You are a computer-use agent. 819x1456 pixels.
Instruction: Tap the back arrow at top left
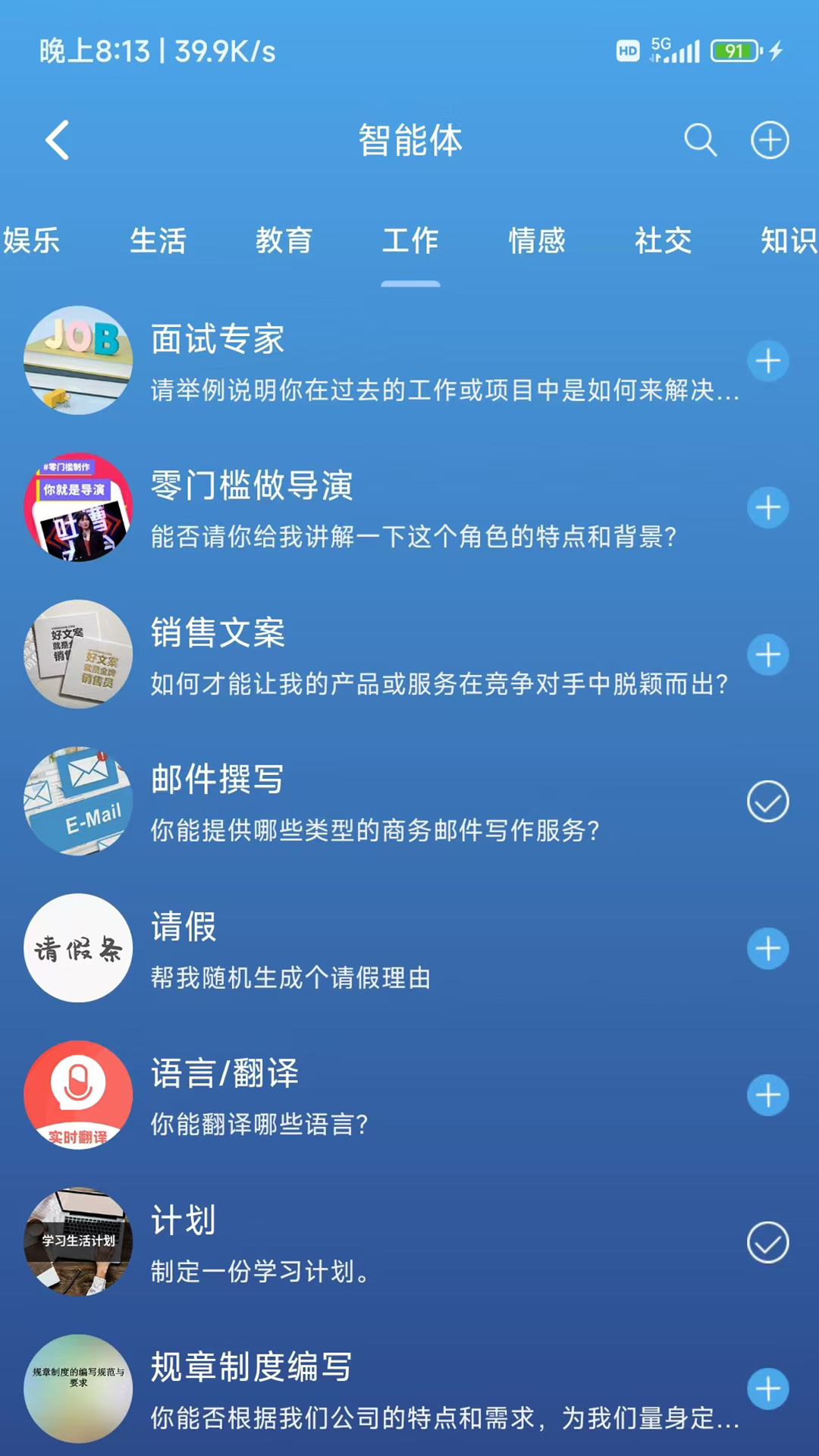58,140
